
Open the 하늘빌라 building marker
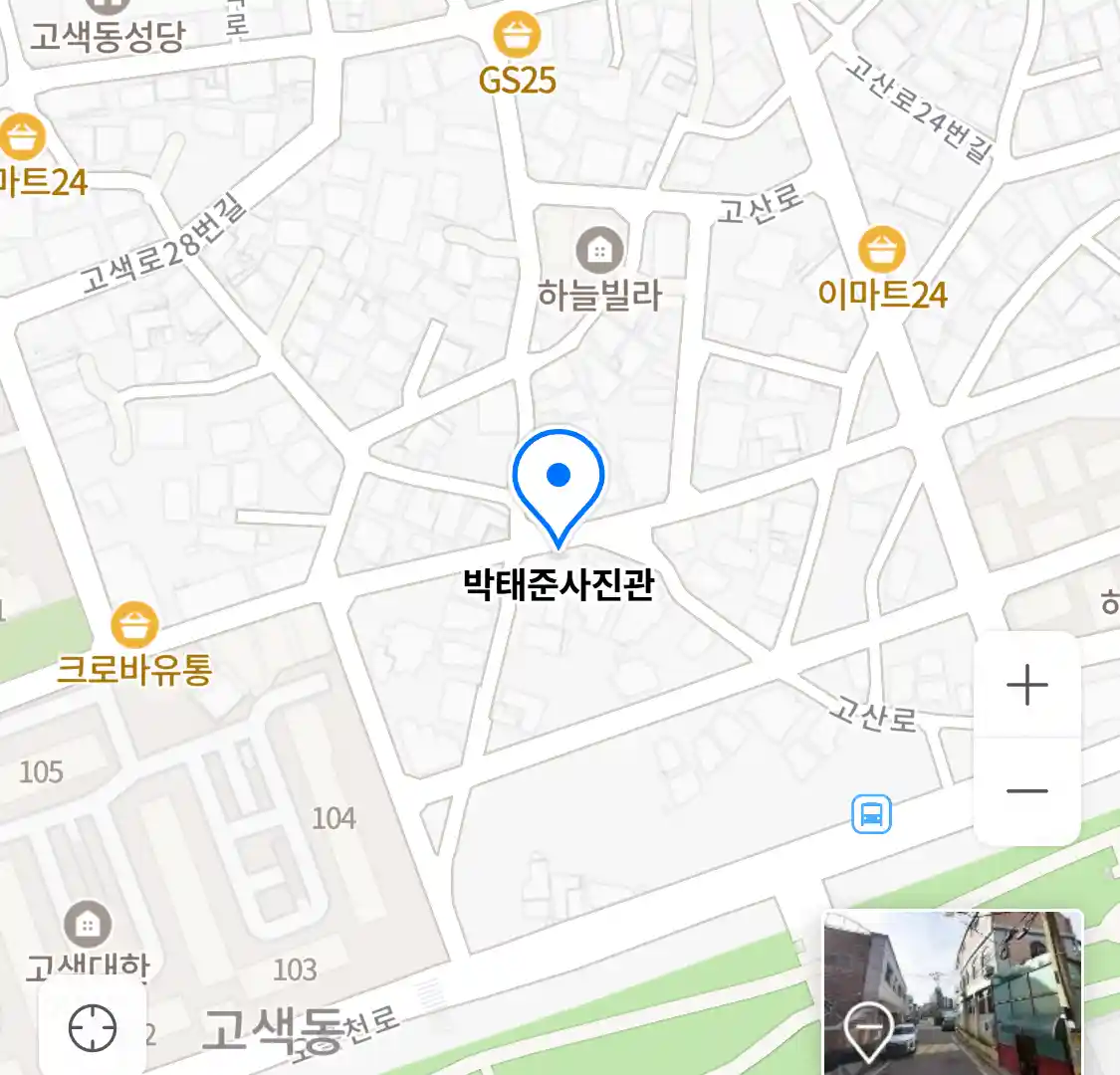click(599, 249)
